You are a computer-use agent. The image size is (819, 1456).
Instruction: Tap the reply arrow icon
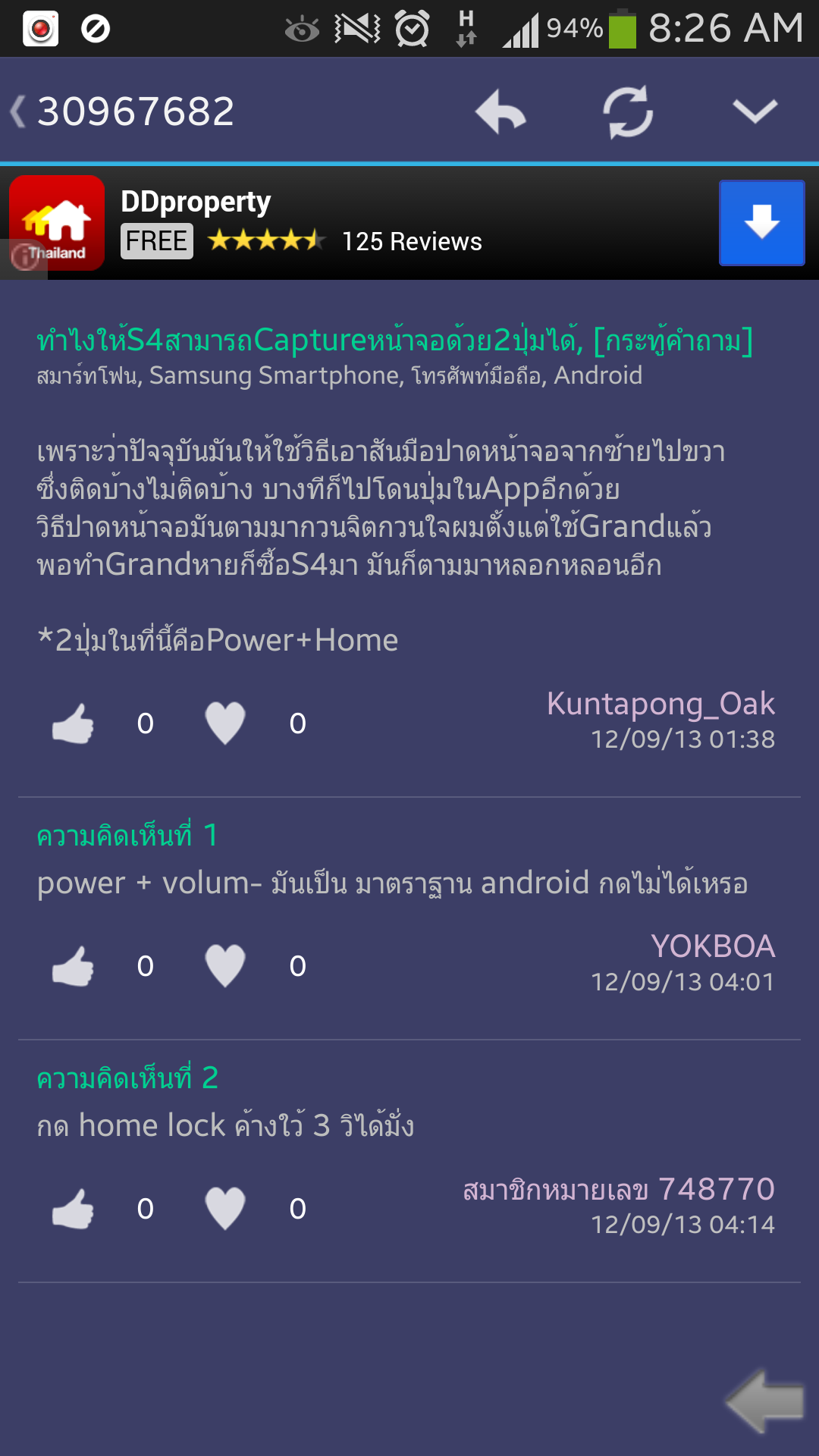(500, 111)
